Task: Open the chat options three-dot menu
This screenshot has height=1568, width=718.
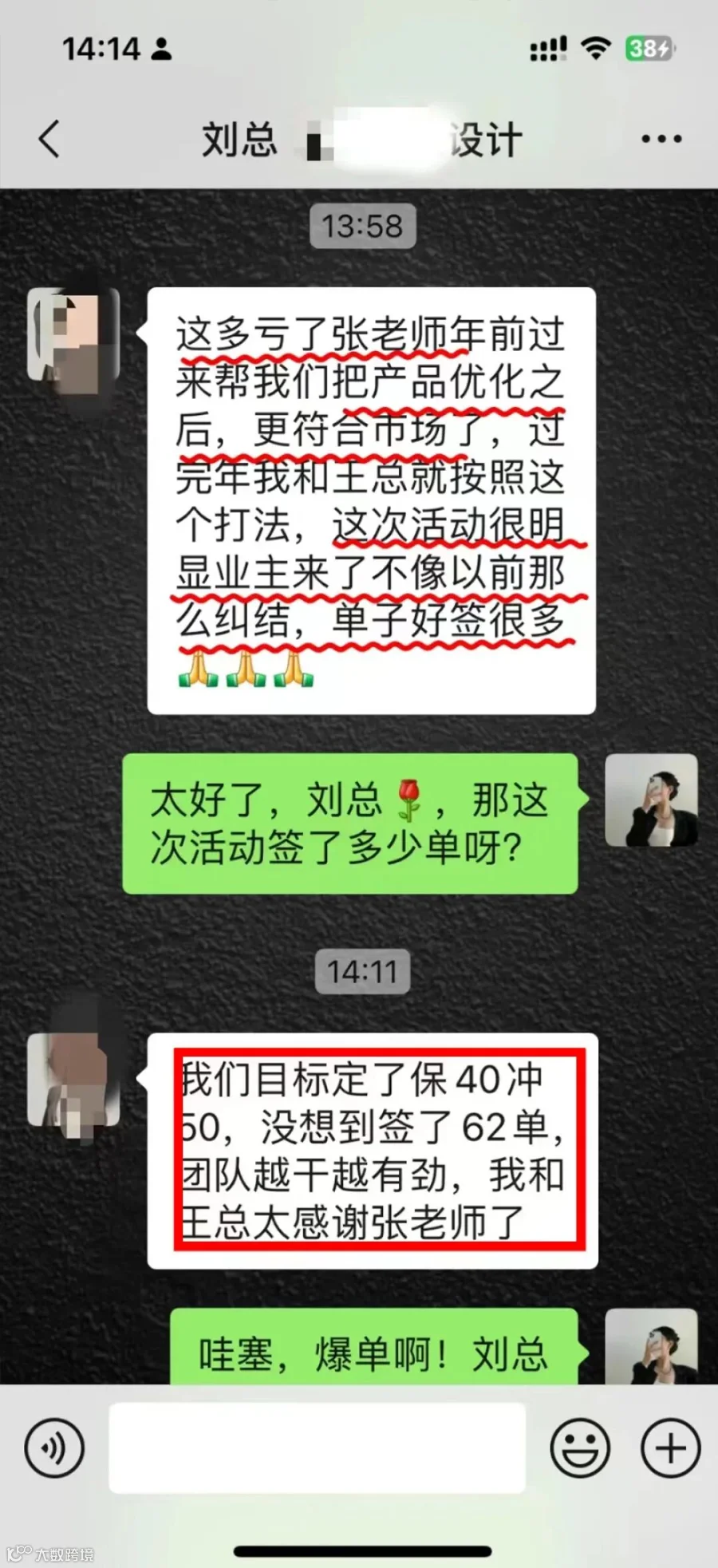Action: point(661,139)
